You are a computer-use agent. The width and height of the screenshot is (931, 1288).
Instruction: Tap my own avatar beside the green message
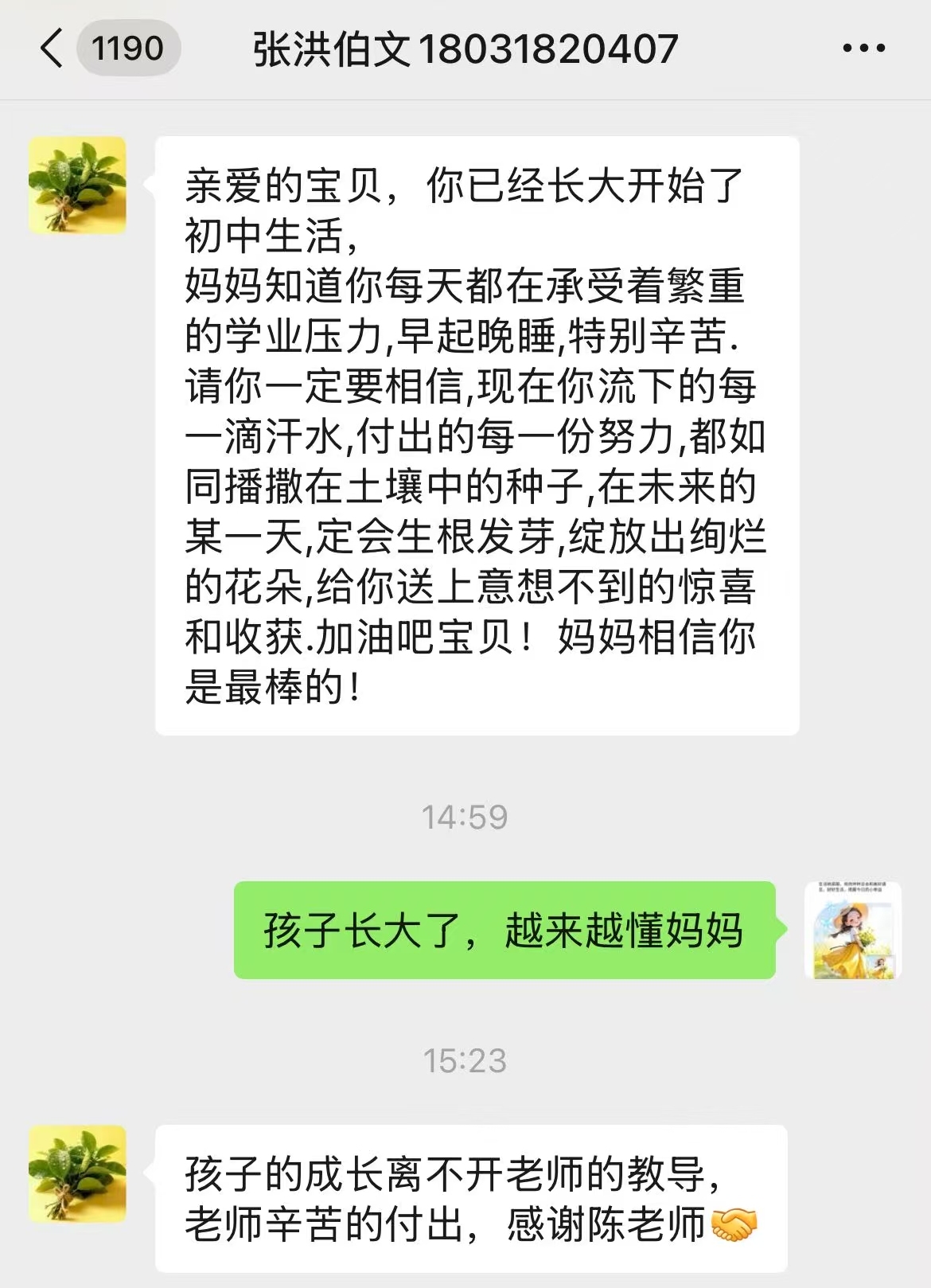pos(852,930)
